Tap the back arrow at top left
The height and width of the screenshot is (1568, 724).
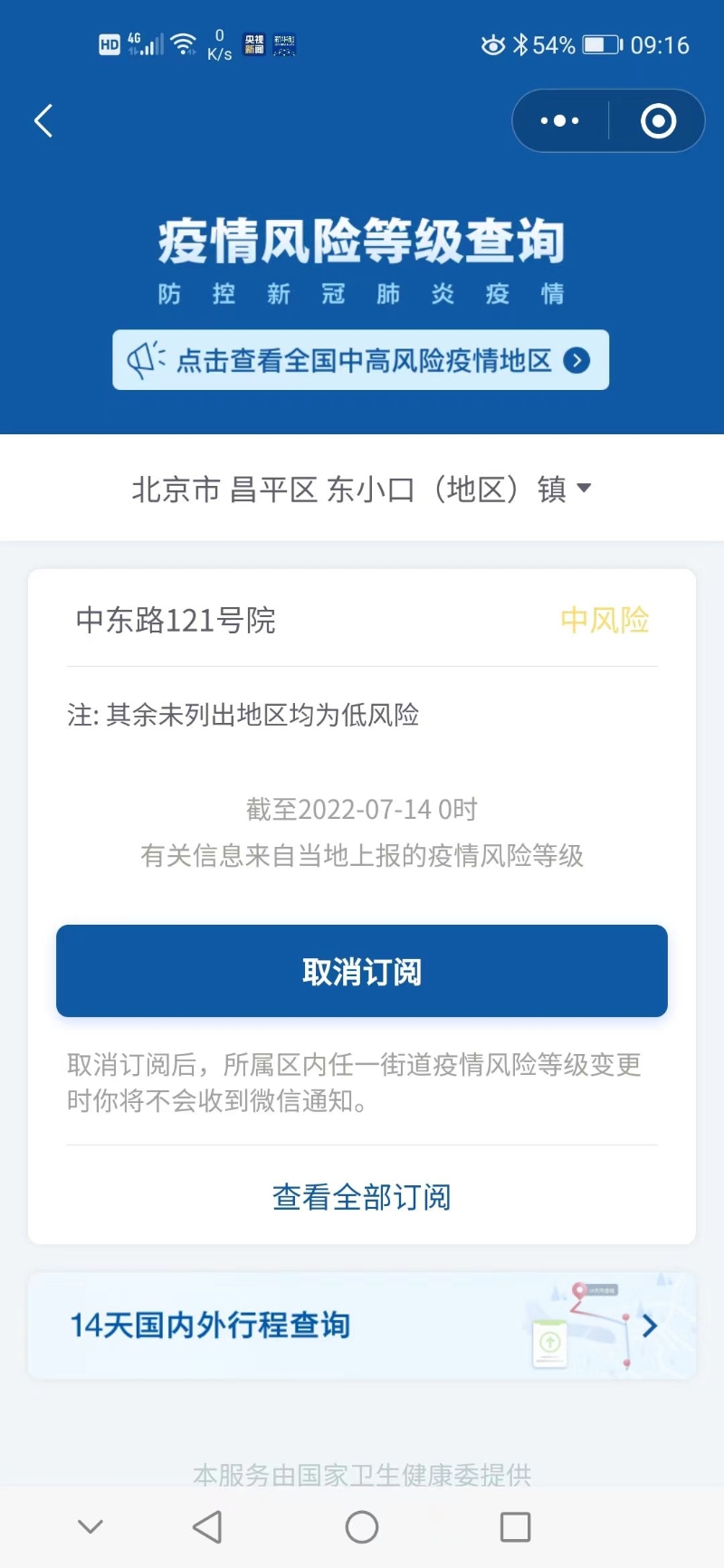point(42,120)
